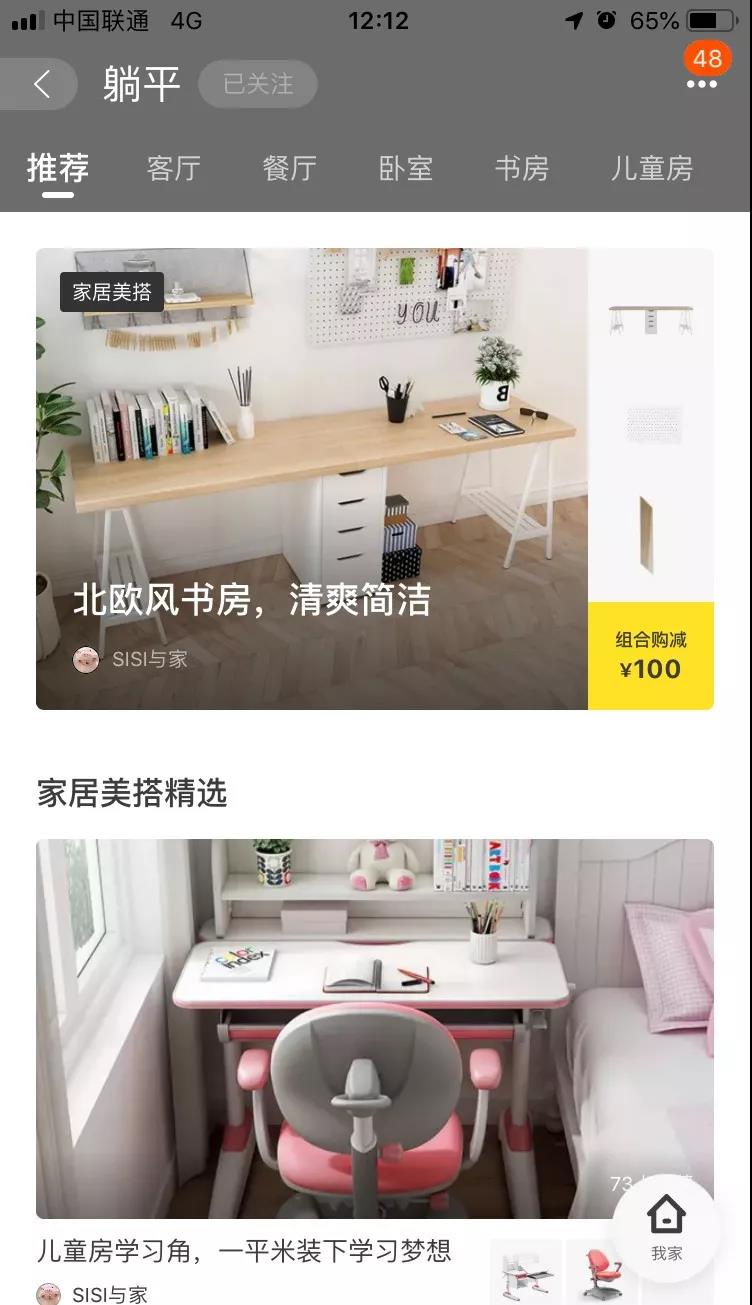Image resolution: width=752 pixels, height=1305 pixels.
Task: Select the 推荐 tab
Action: [58, 168]
